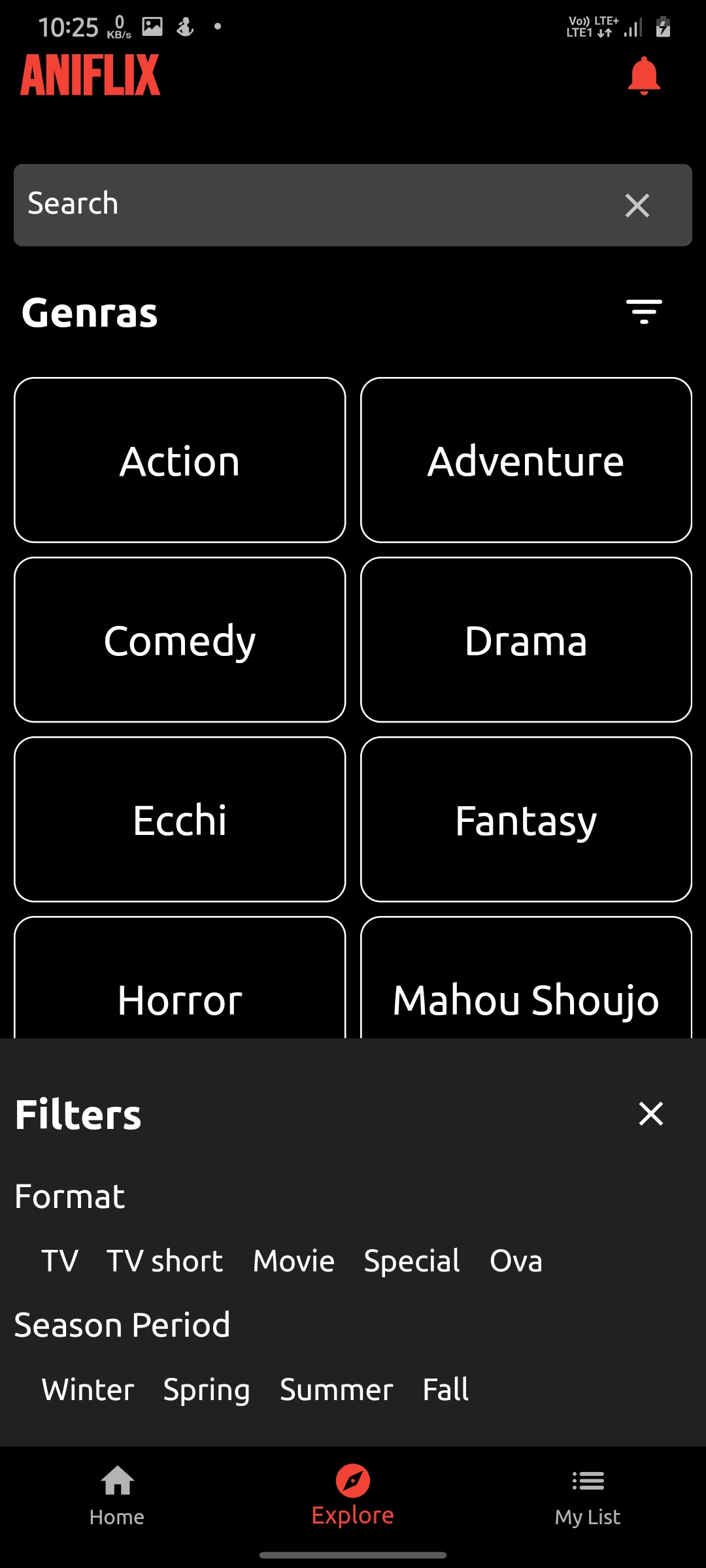Open the notifications bell
This screenshot has height=1568, width=706.
[x=643, y=76]
